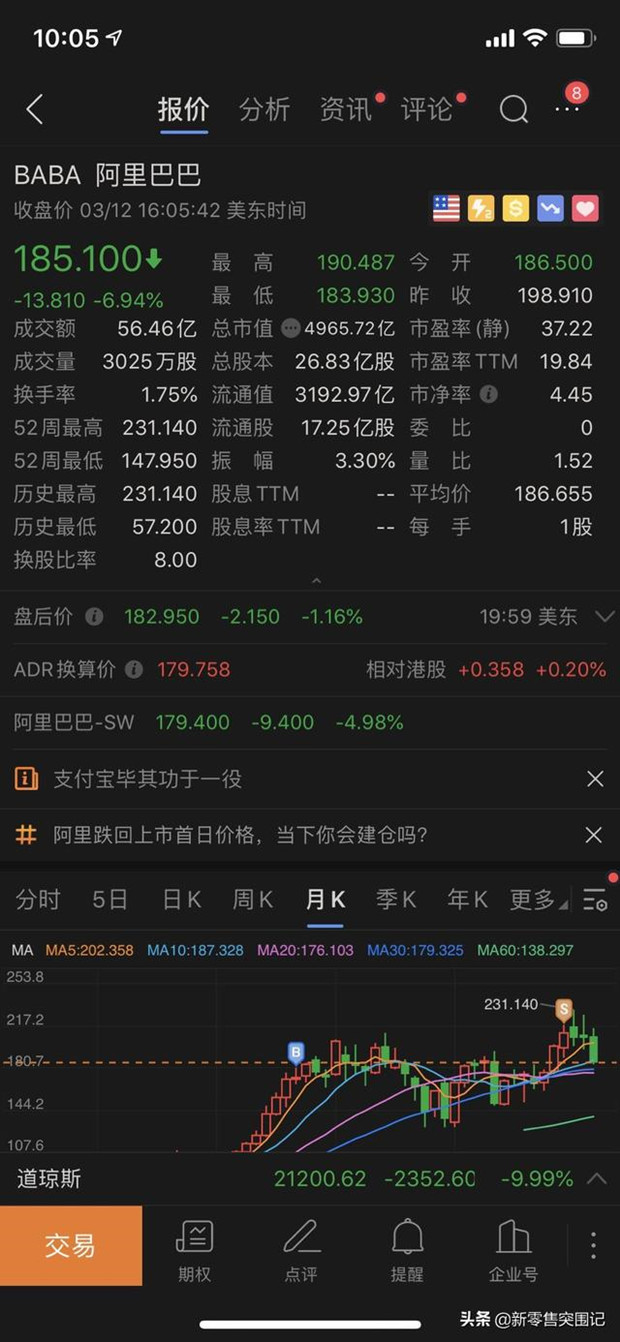Open 期权 in the bottom bar
Screen dimensions: 620x1342
tap(194, 1250)
